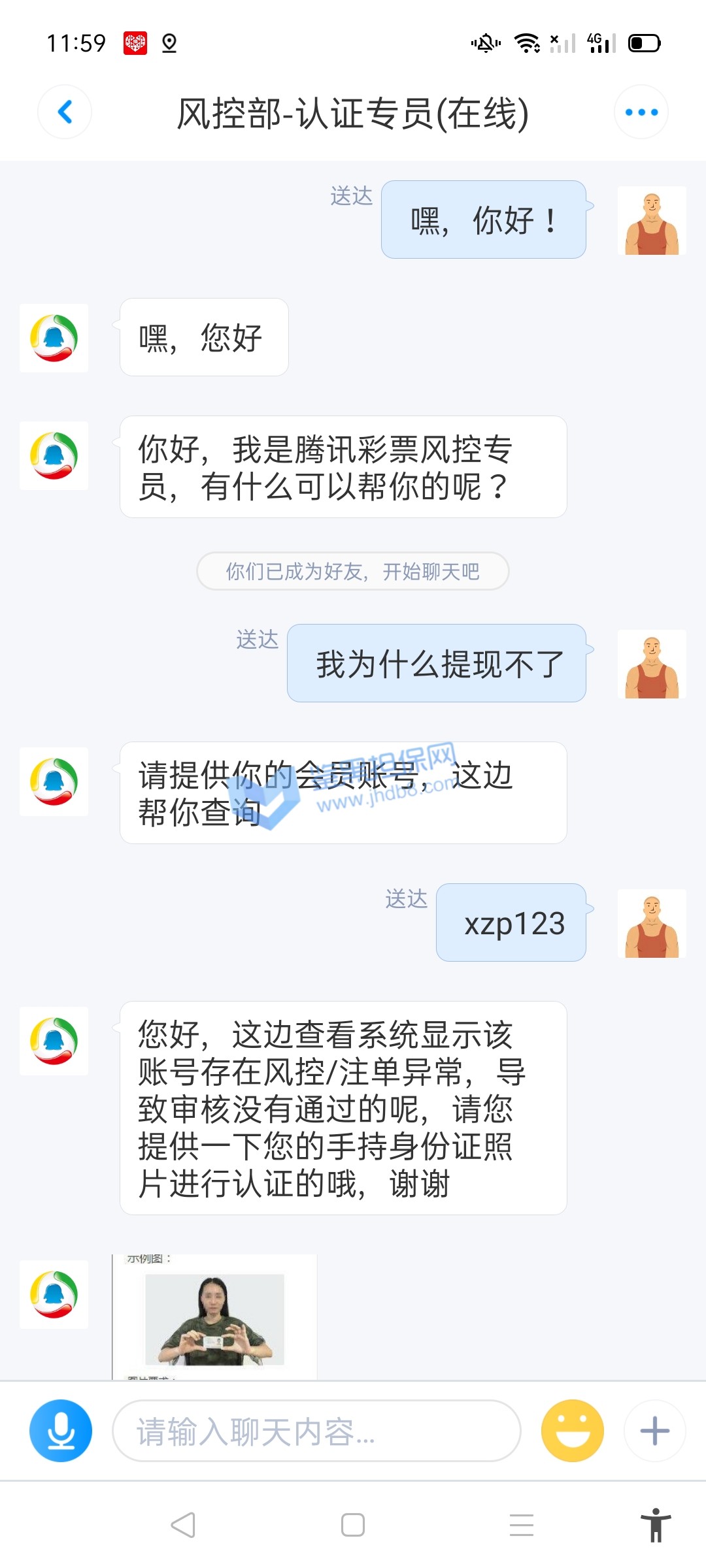Image resolution: width=706 pixels, height=1568 pixels.
Task: Focus the chat message input field
Action: 316,1431
